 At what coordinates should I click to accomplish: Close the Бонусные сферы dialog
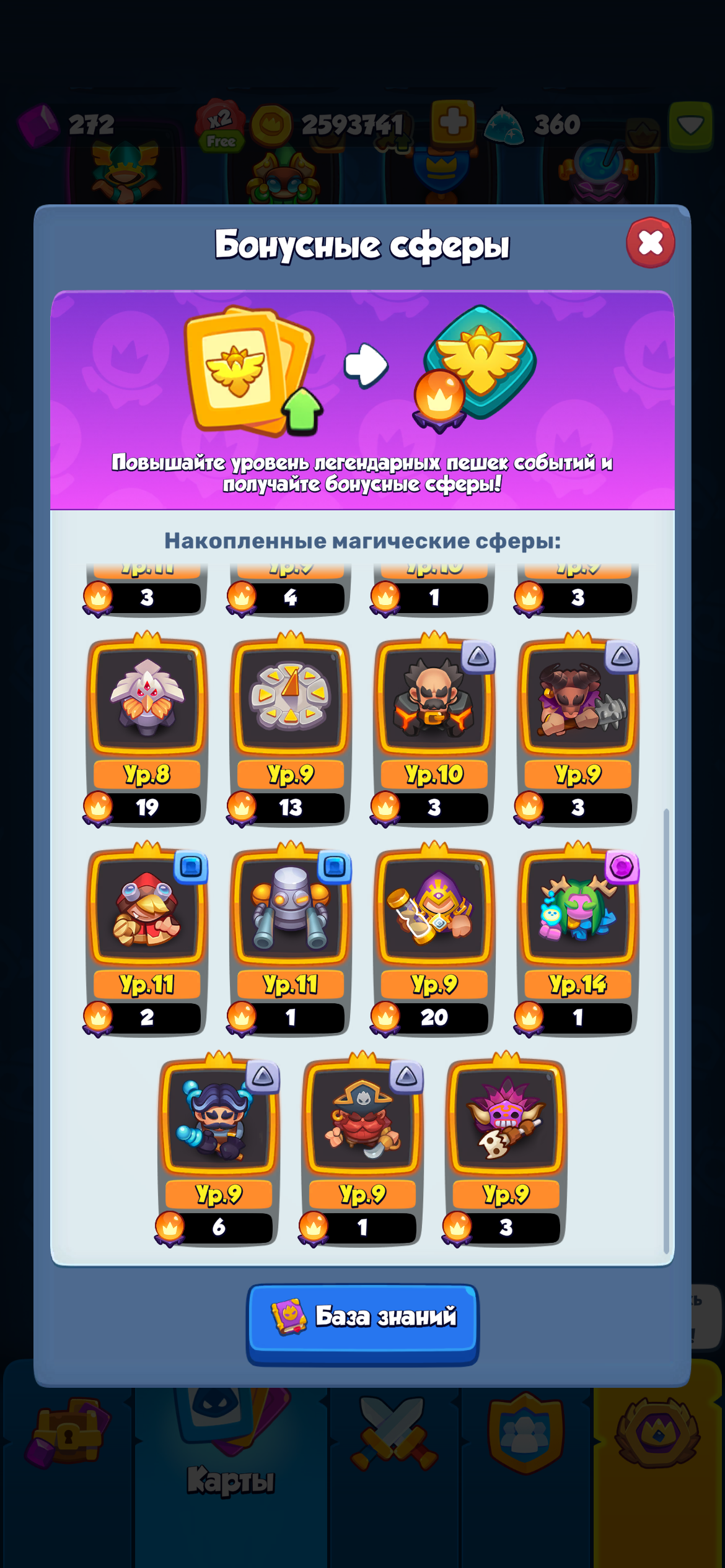pos(650,242)
